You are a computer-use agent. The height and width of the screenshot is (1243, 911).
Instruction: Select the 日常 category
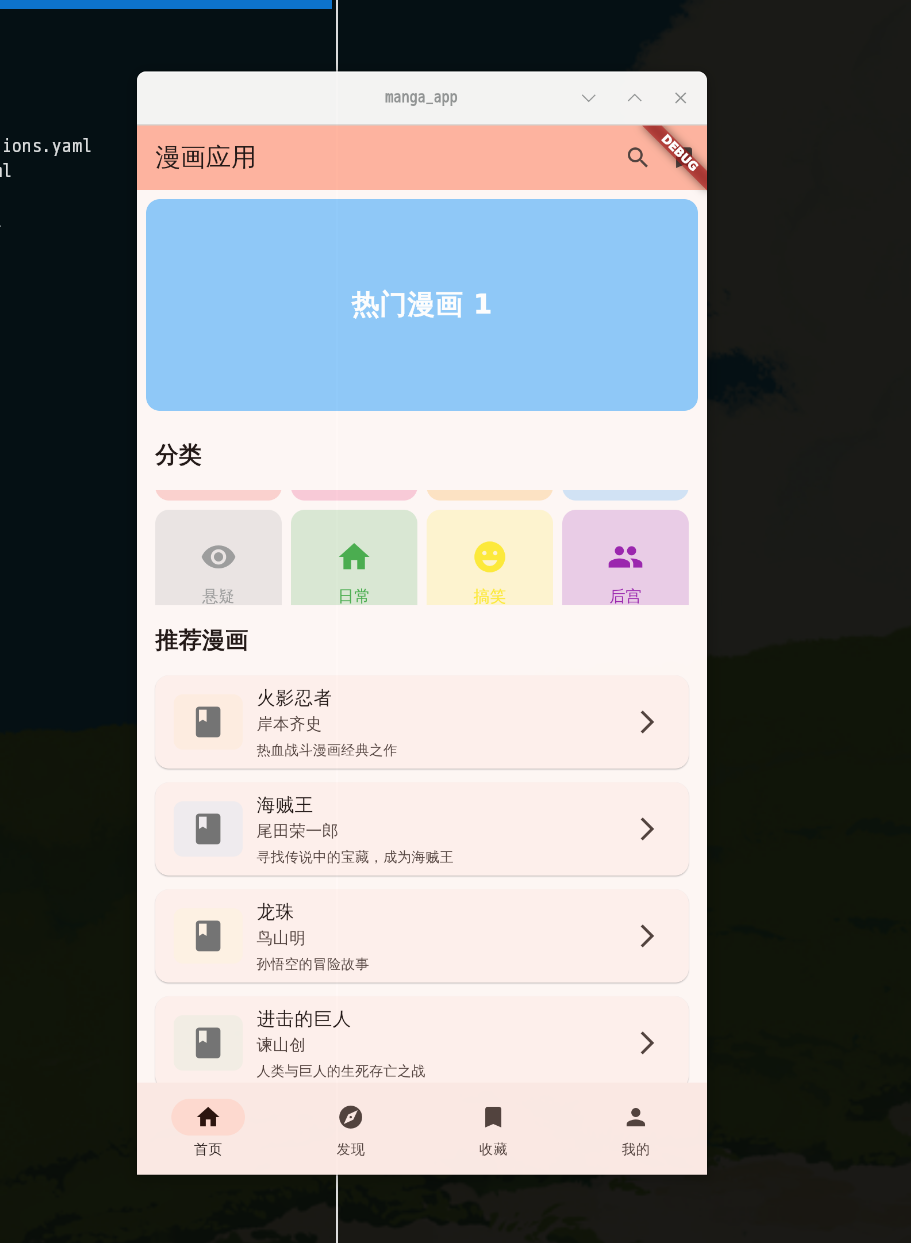[x=354, y=560]
